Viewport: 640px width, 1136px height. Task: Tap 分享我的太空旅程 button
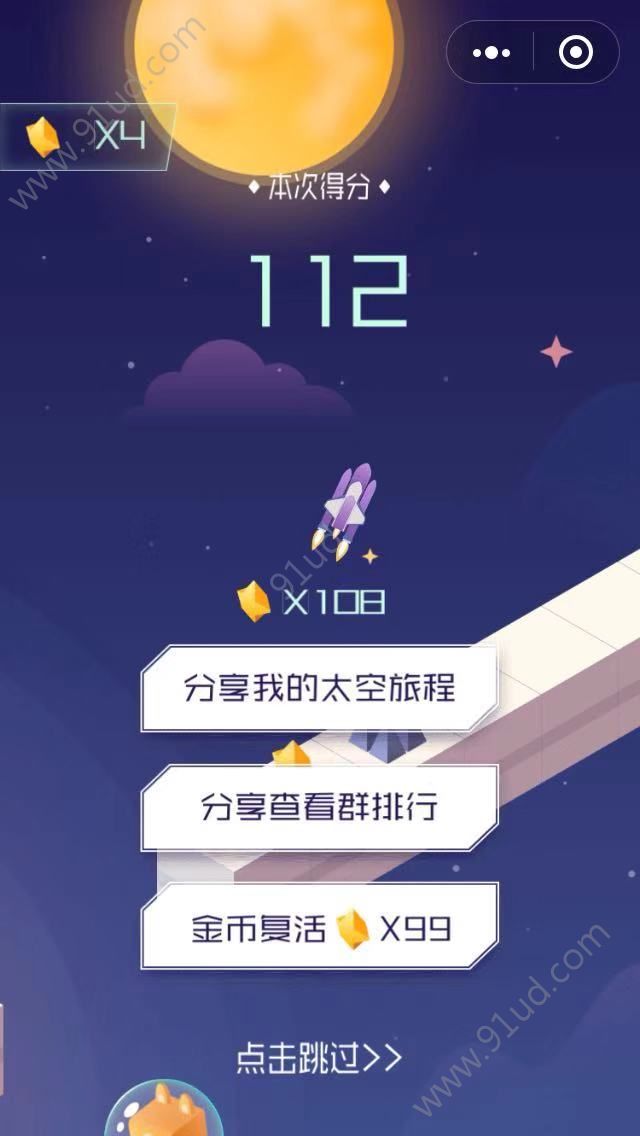pos(319,689)
